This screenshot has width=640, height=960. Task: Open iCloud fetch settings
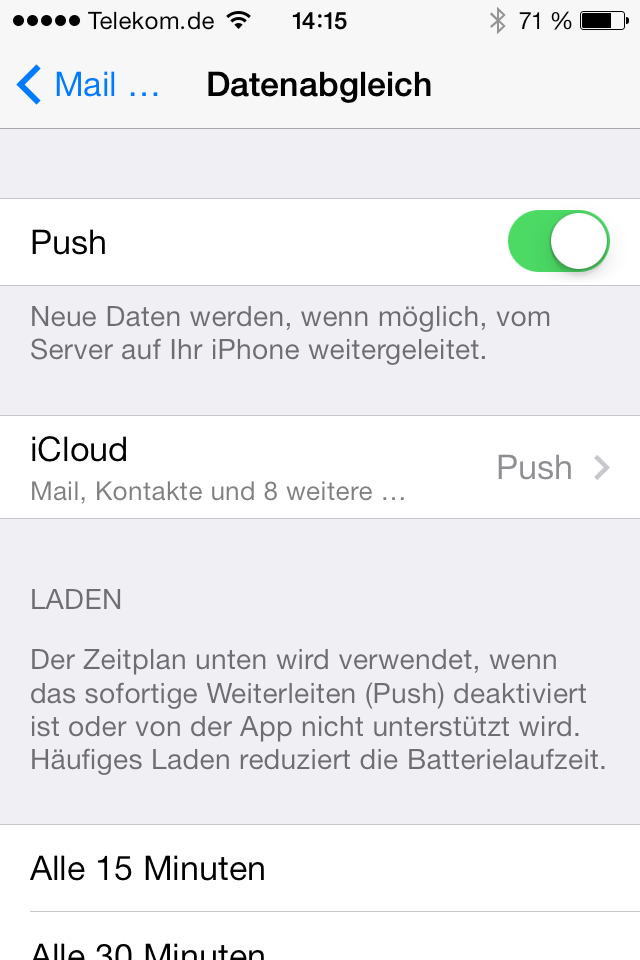click(x=320, y=467)
